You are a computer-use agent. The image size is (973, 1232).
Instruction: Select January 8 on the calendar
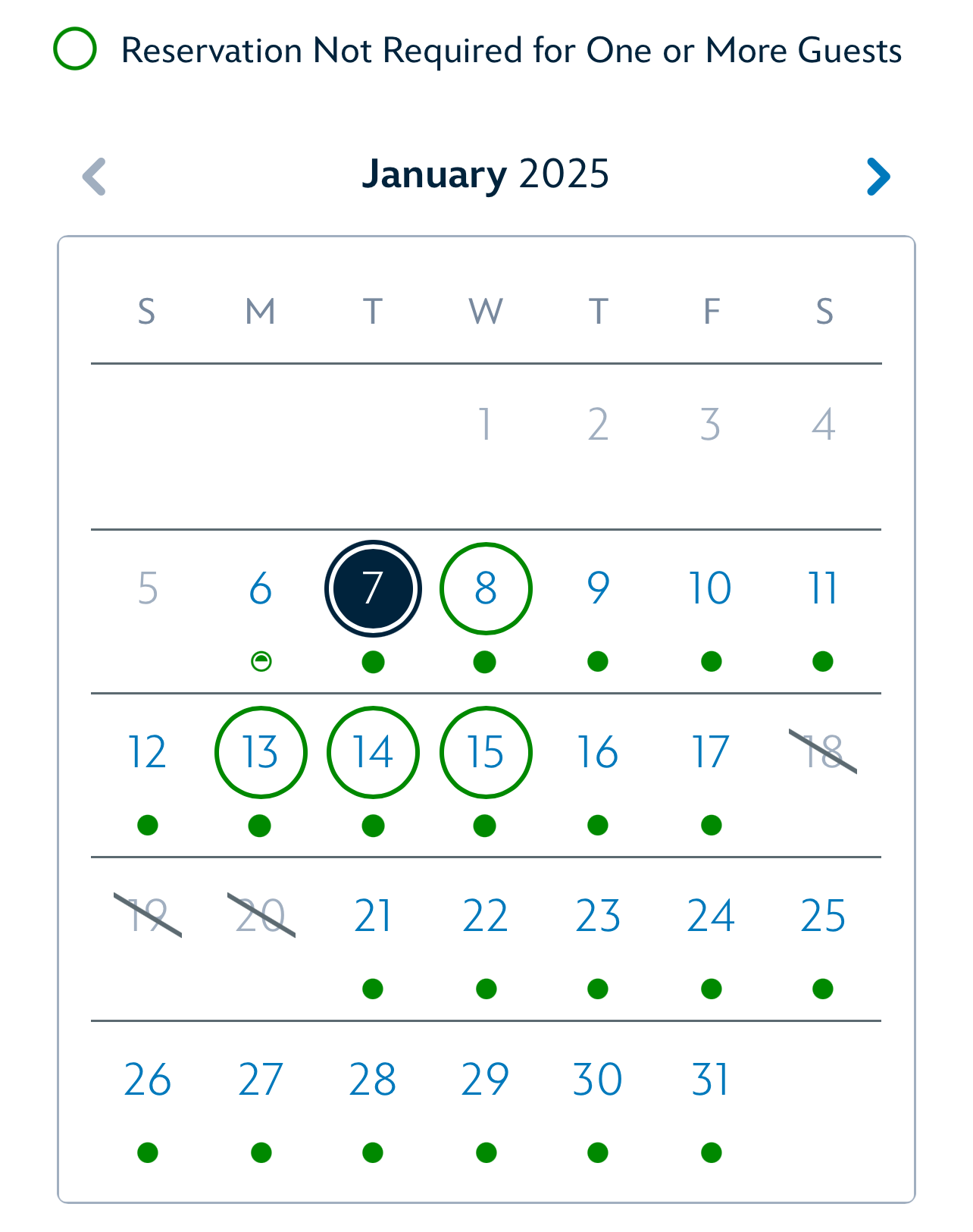[486, 588]
